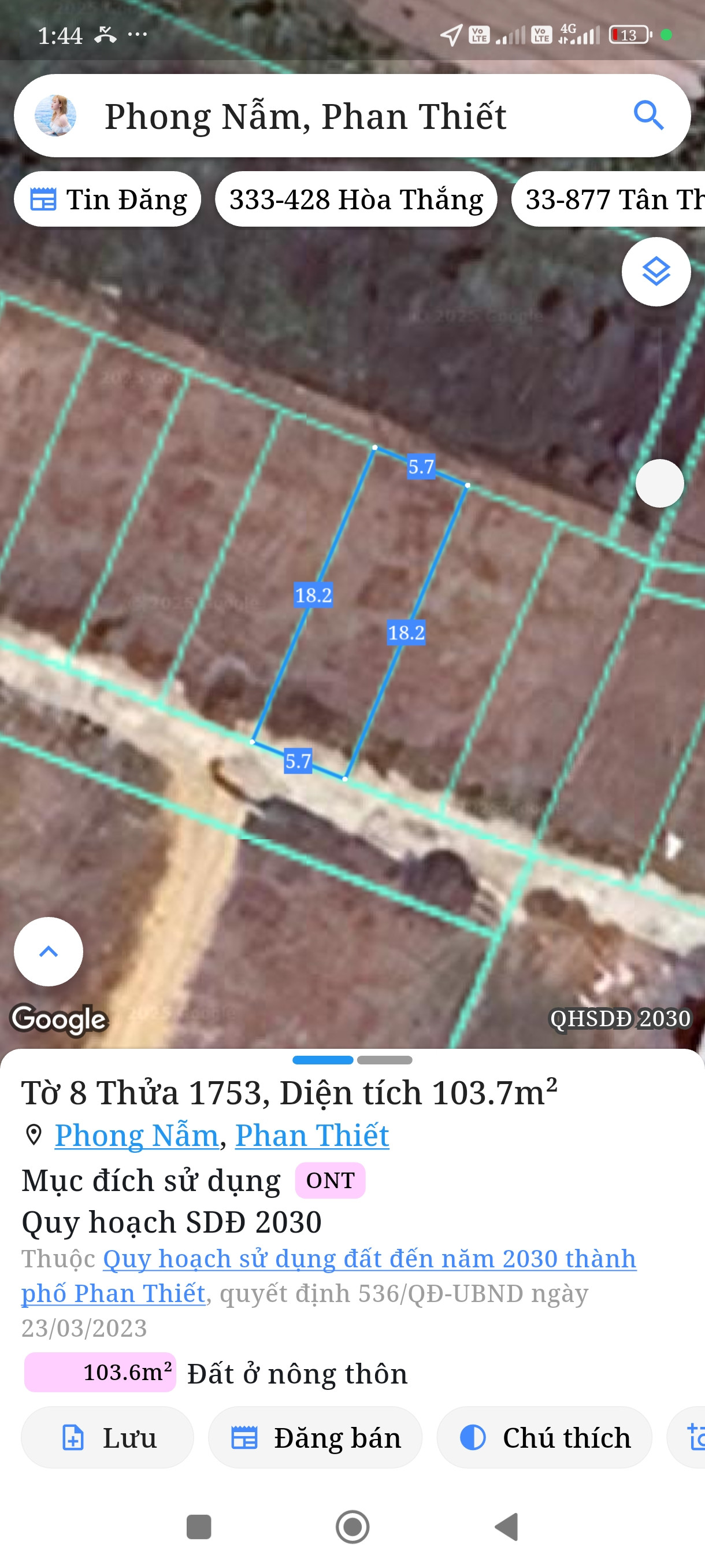705x1568 pixels.
Task: Open the Quy hoạch sử dụng đất 2030 link
Action: (369, 1259)
